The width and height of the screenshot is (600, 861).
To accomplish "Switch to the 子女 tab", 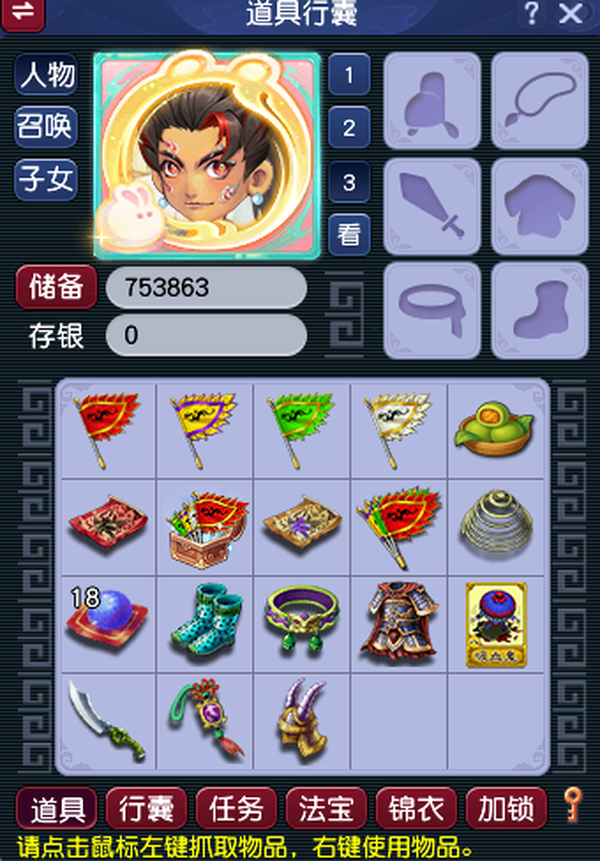I will click(x=46, y=179).
